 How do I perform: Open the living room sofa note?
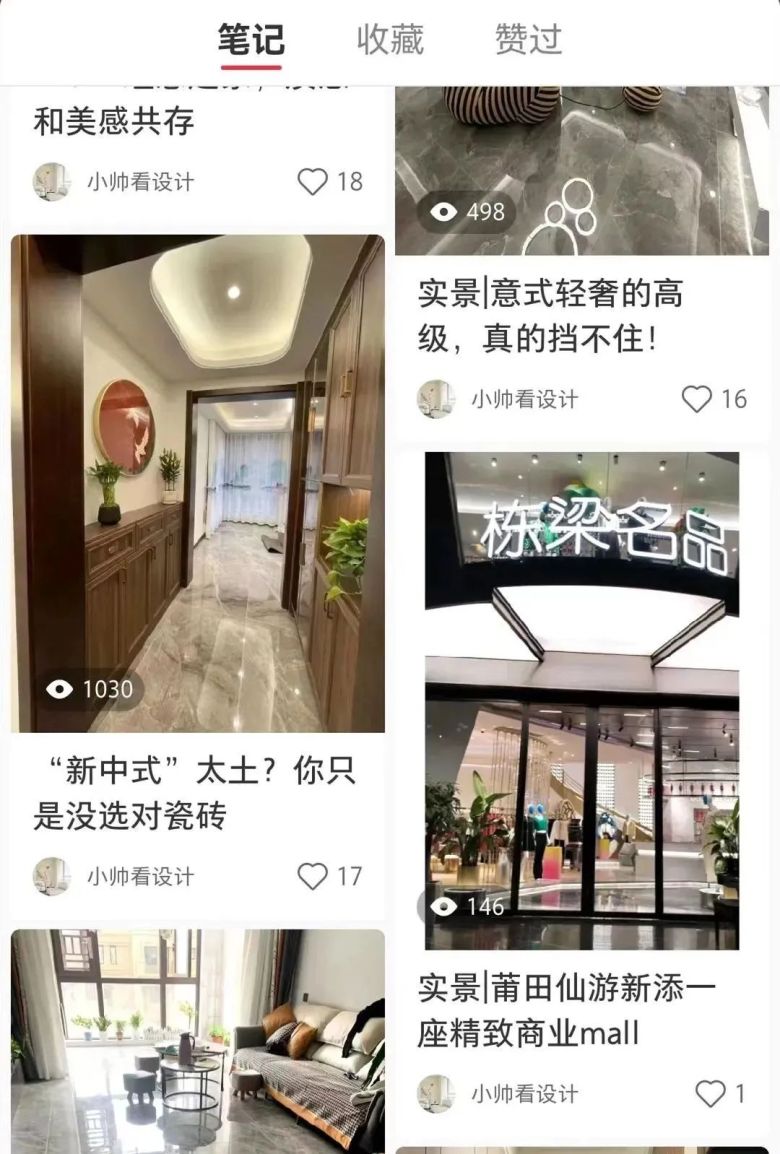click(198, 1040)
